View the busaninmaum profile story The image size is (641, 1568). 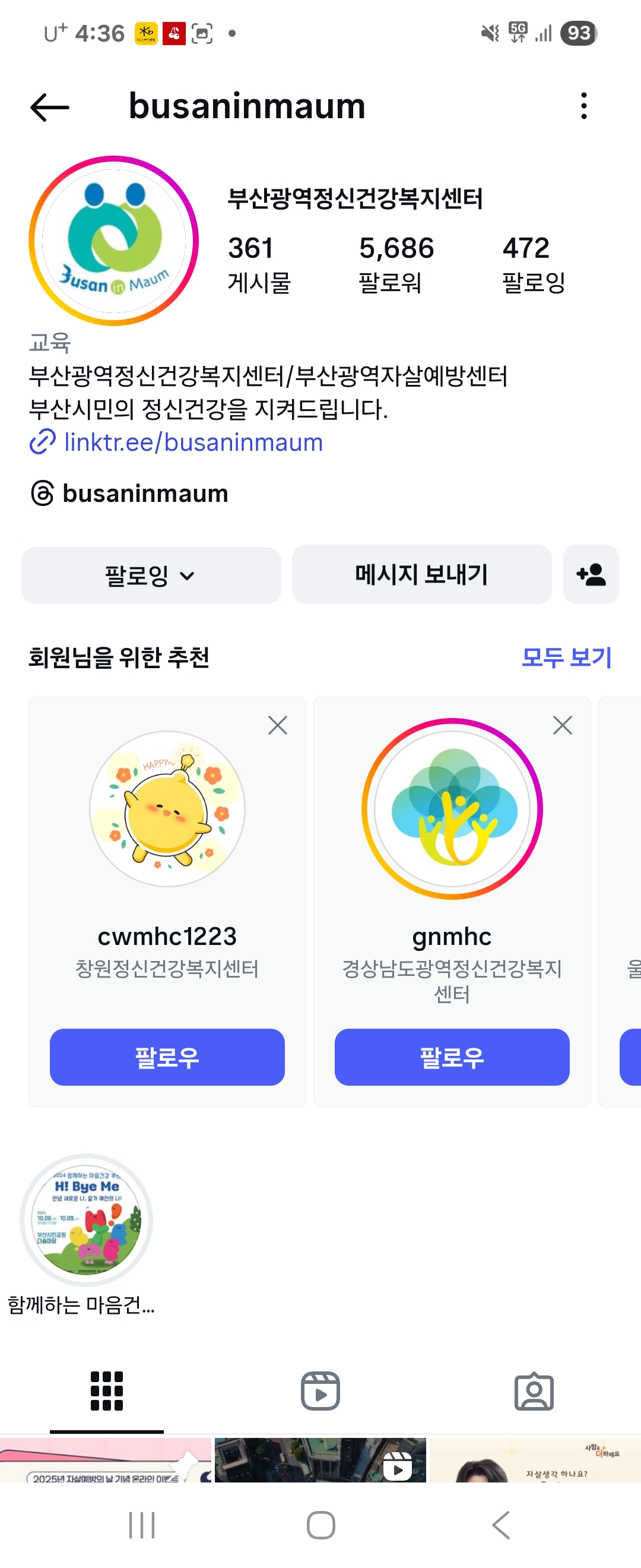pos(114,241)
